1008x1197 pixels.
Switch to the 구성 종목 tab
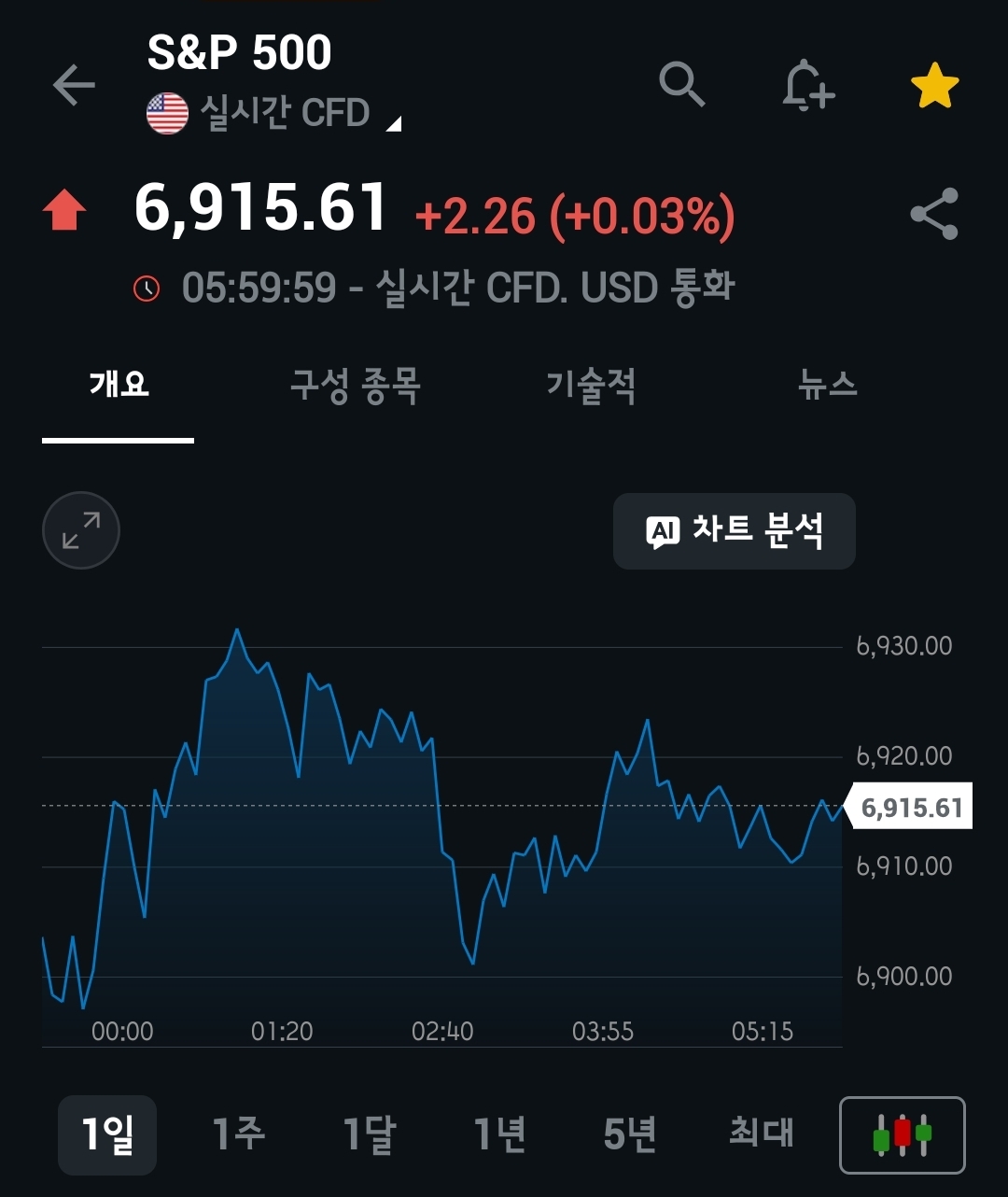(355, 385)
